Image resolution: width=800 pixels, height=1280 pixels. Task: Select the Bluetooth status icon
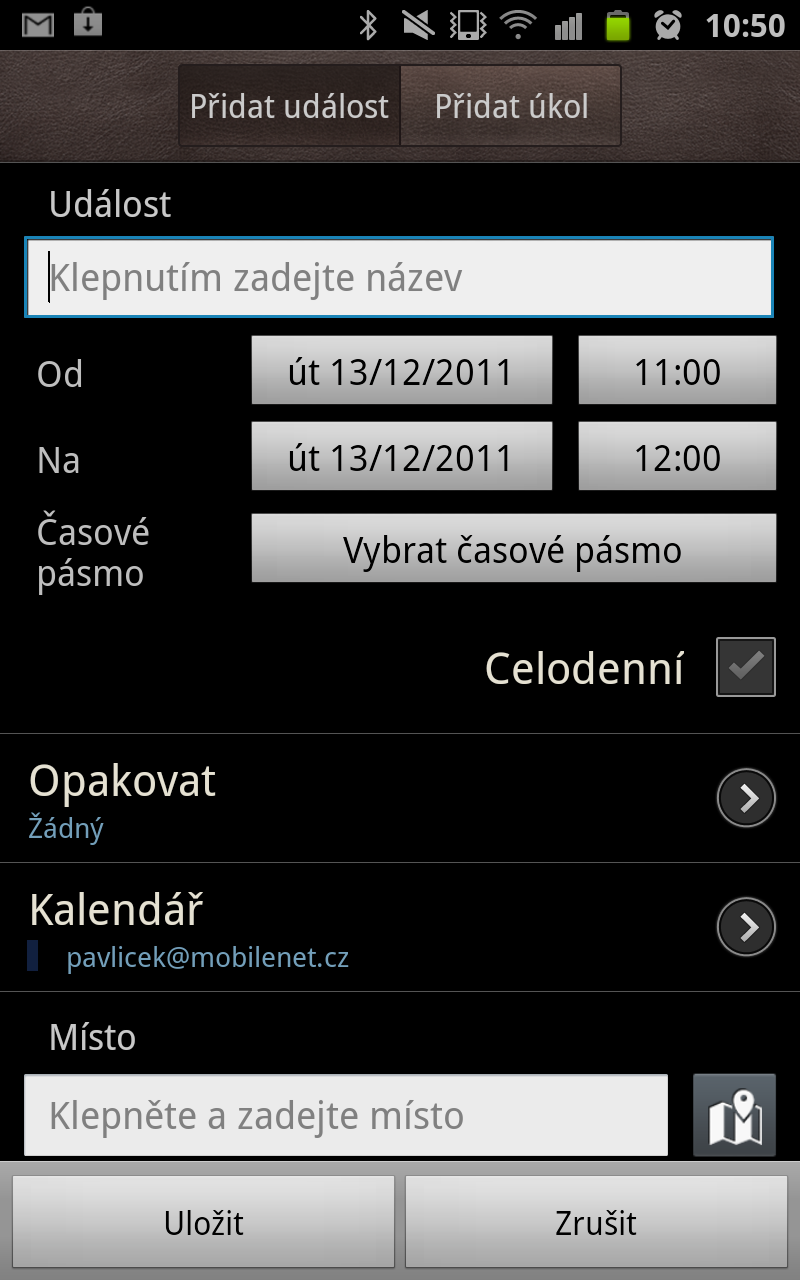coord(368,26)
